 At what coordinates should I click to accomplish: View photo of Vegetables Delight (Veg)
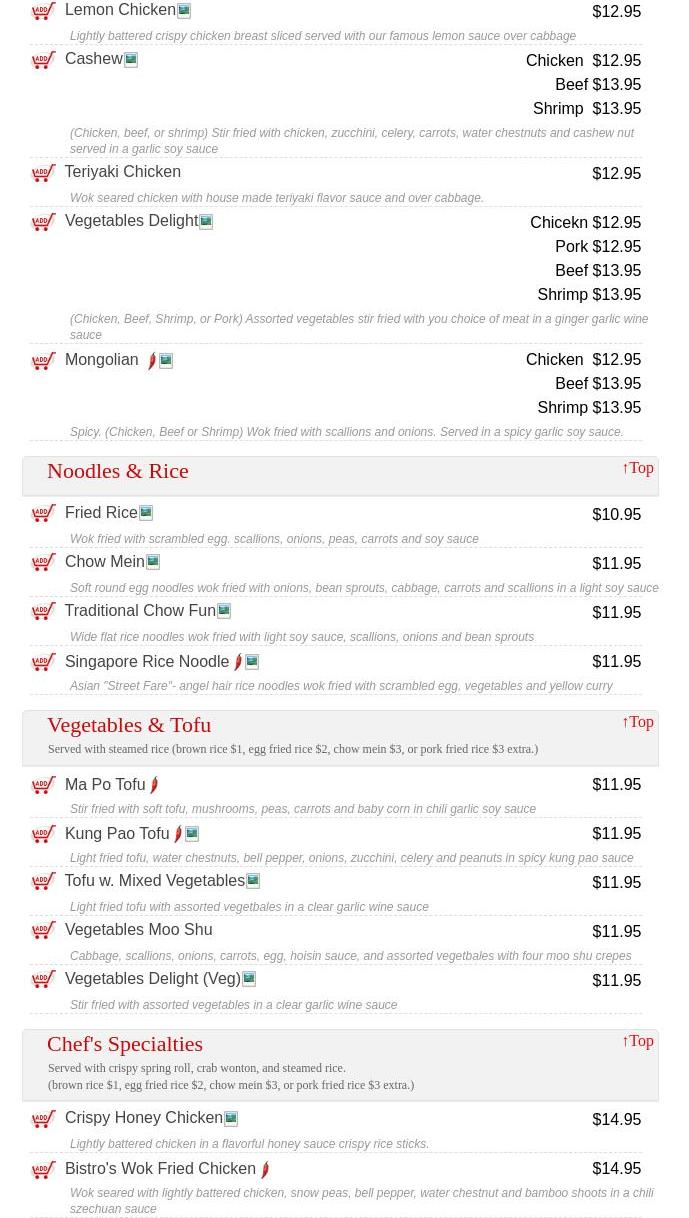click(249, 979)
